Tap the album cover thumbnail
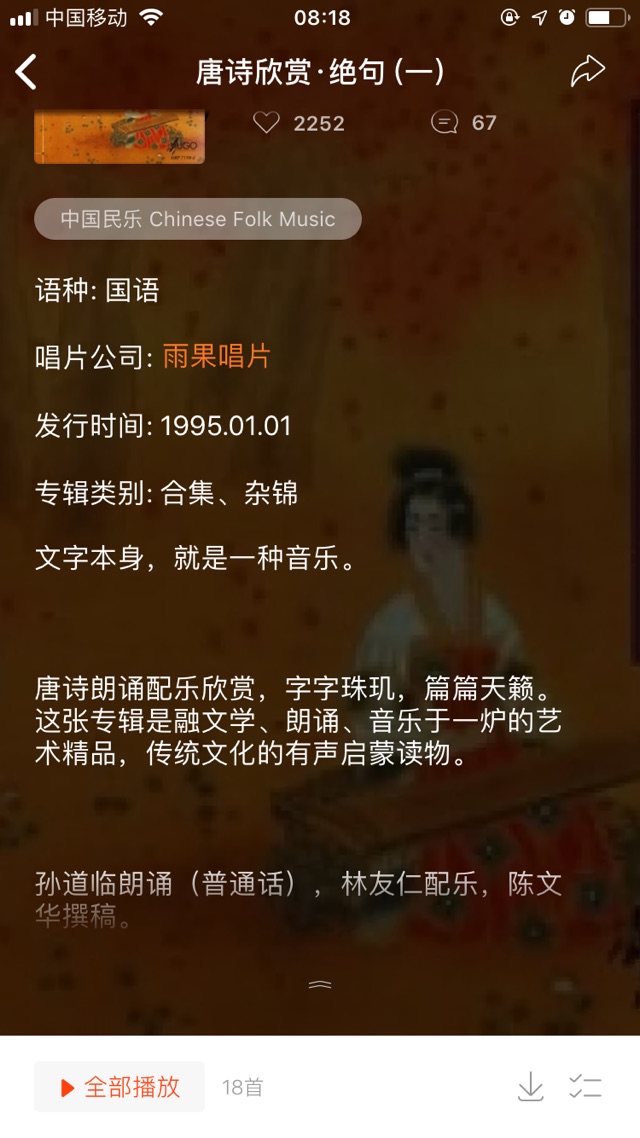The width and height of the screenshot is (640, 1138). [x=119, y=136]
